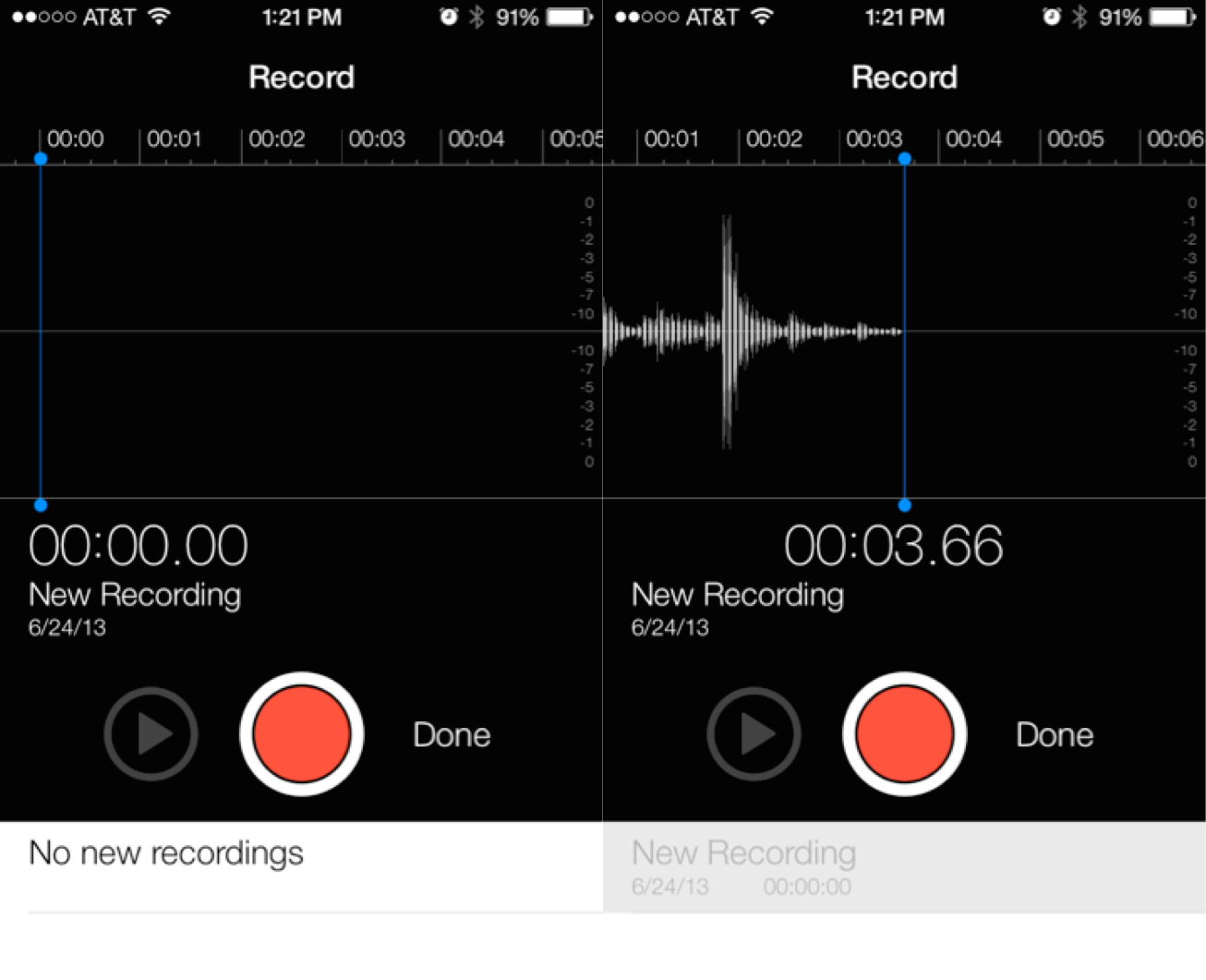Tap the blue playhead marker at 00:03

point(905,159)
